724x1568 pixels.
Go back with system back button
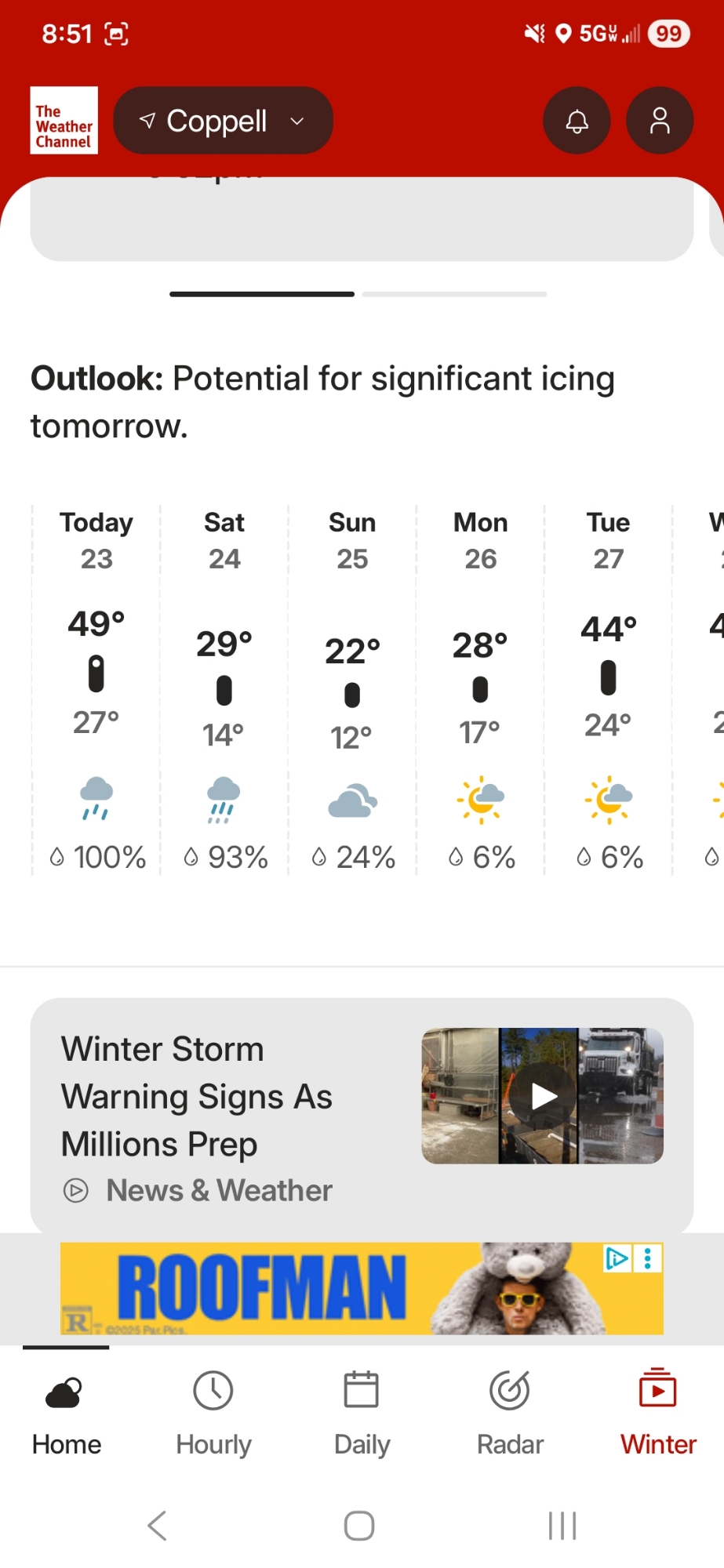tap(158, 1526)
